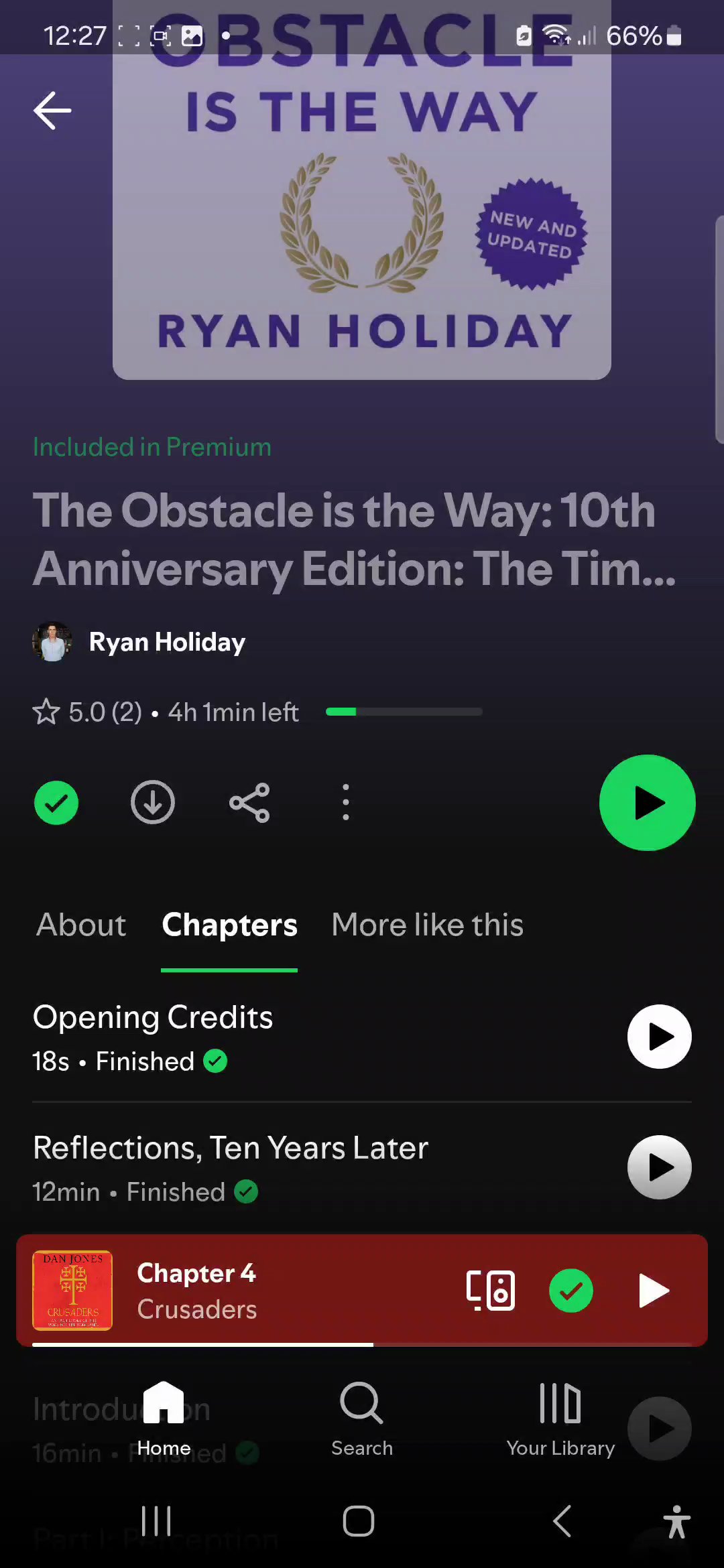Tap the mini player's green checkmark for Crusaders
724x1568 pixels.
pyautogui.click(x=570, y=1291)
